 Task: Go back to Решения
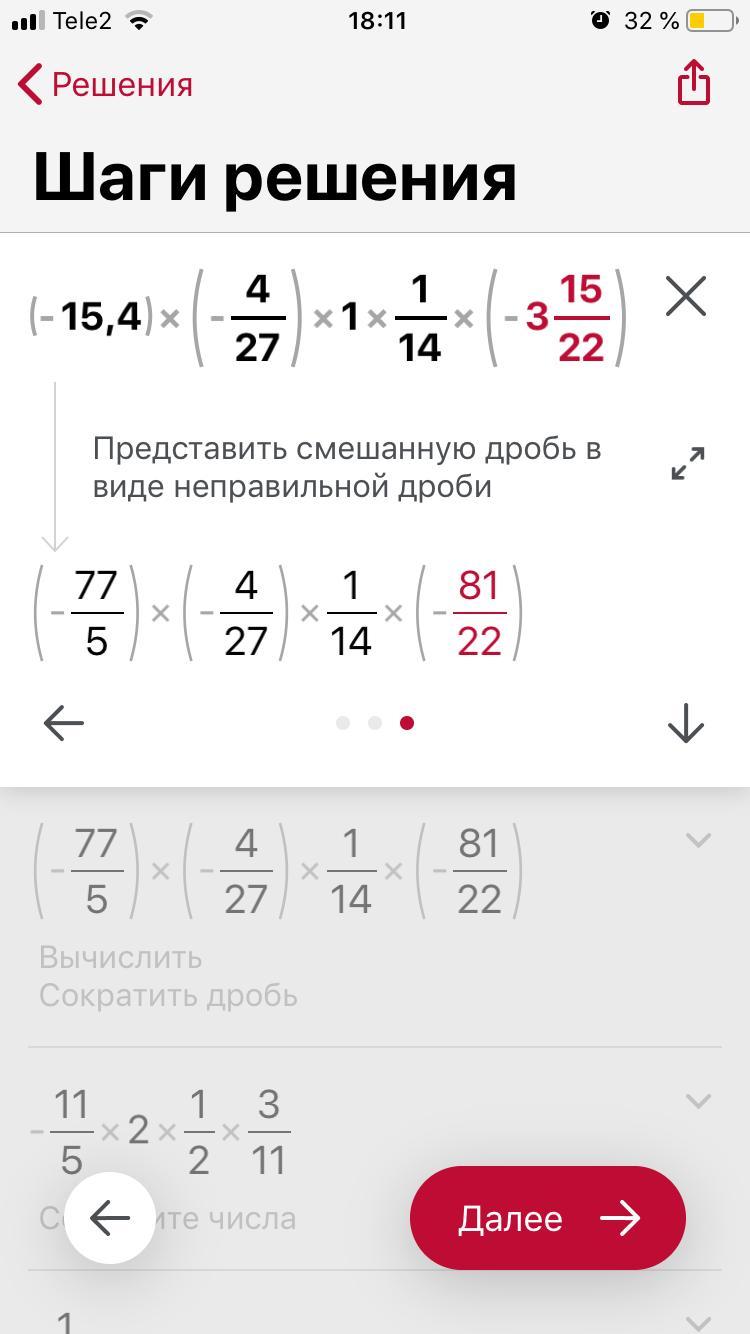click(x=106, y=85)
